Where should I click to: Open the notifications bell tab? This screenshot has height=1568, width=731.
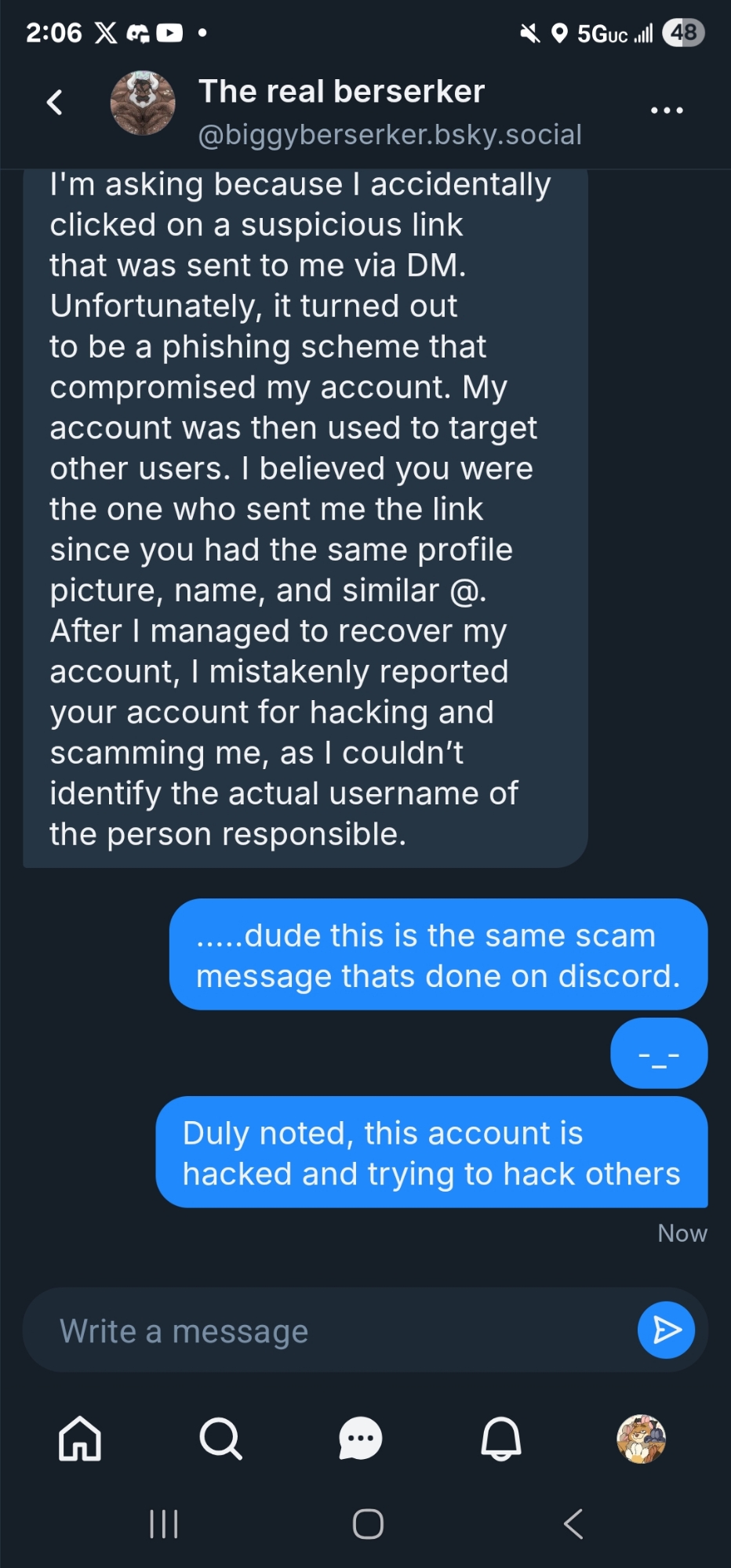[501, 1439]
